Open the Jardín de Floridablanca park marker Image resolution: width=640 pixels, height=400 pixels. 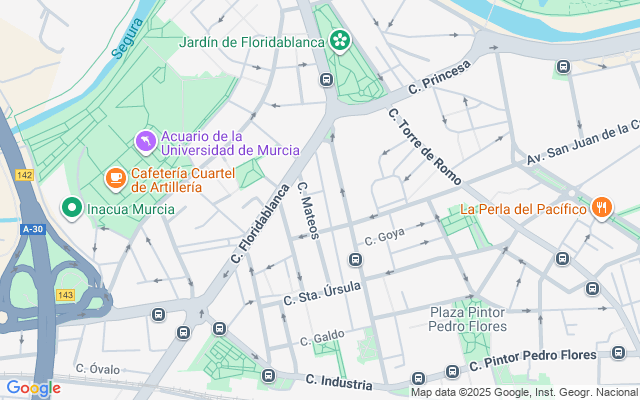point(341,41)
